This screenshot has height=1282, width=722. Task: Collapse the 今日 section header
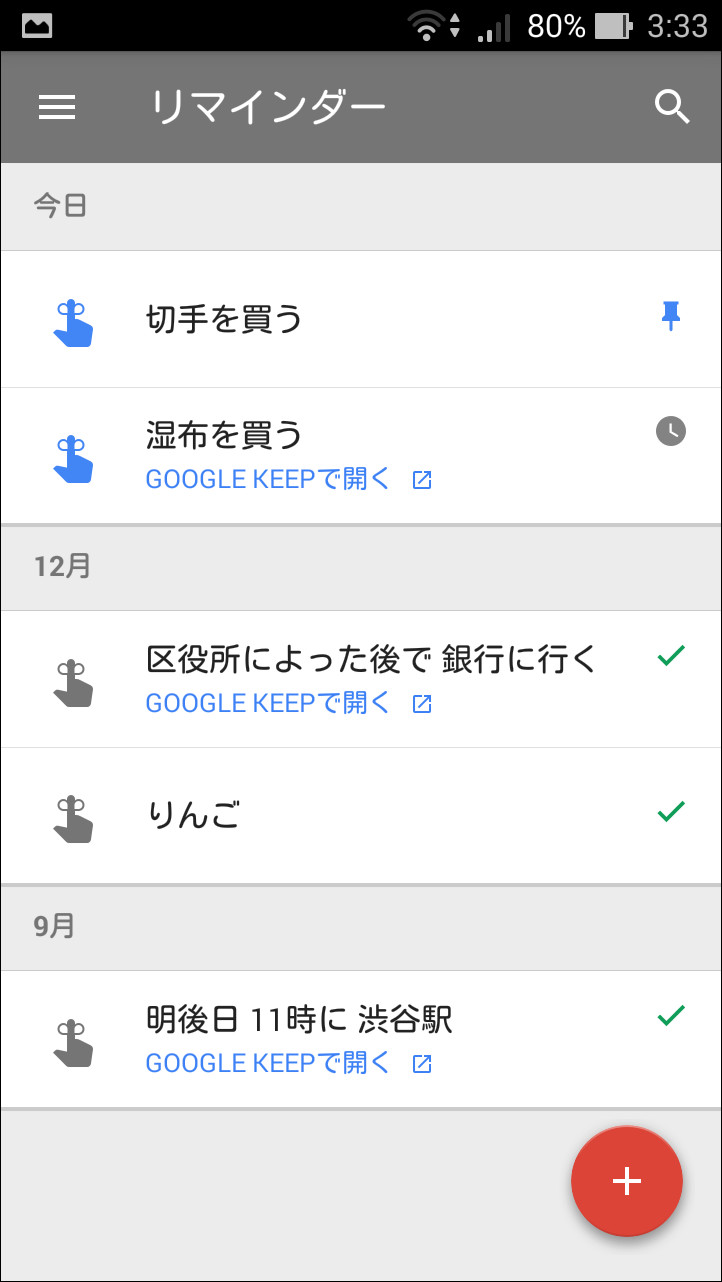[x=62, y=206]
